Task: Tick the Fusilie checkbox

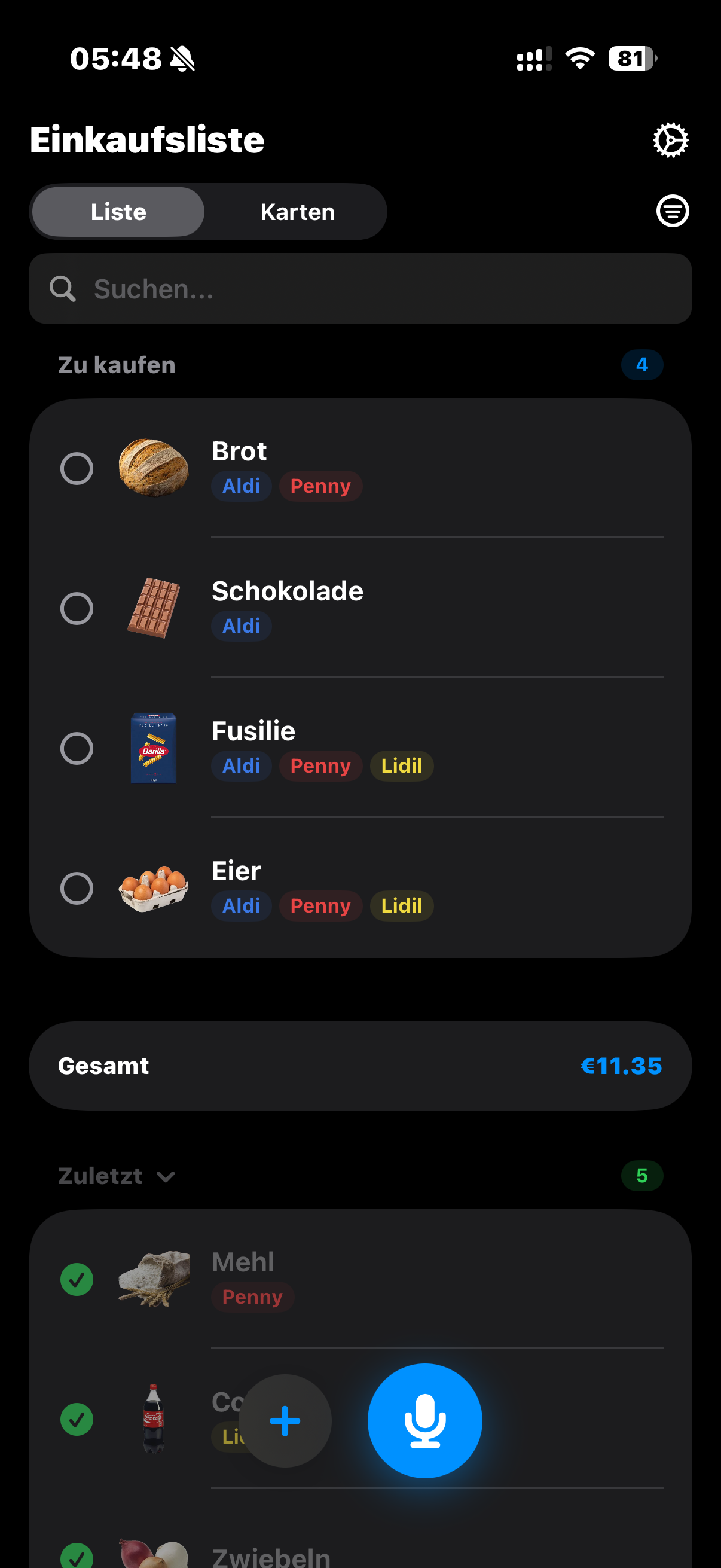Action: [x=77, y=749]
